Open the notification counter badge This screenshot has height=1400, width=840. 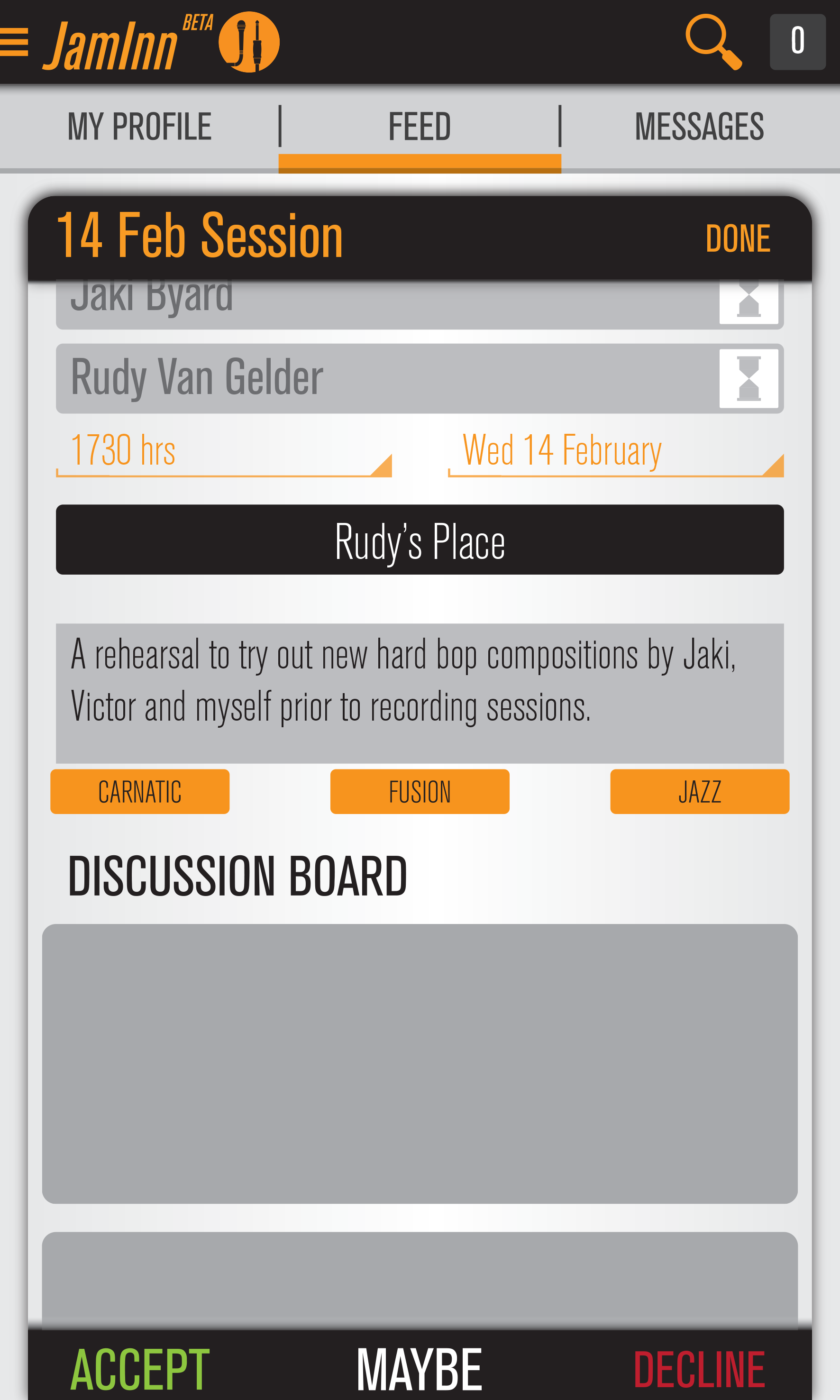797,42
